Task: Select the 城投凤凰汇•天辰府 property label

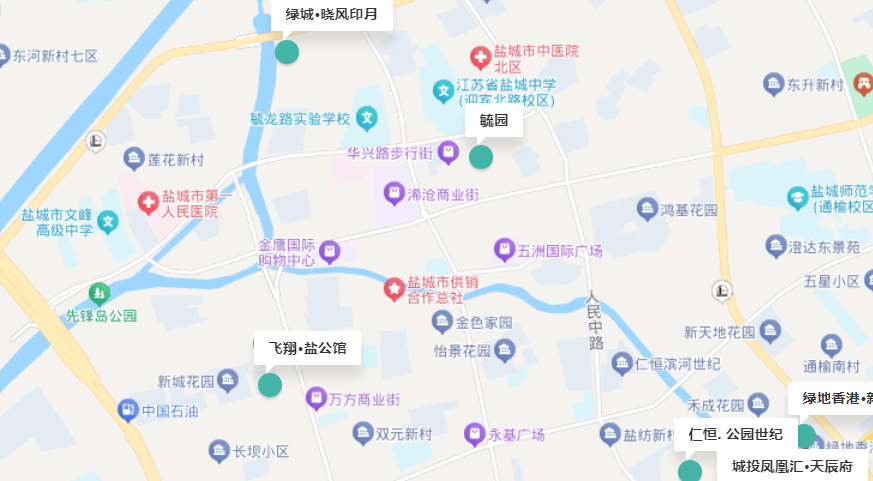Action: point(792,466)
